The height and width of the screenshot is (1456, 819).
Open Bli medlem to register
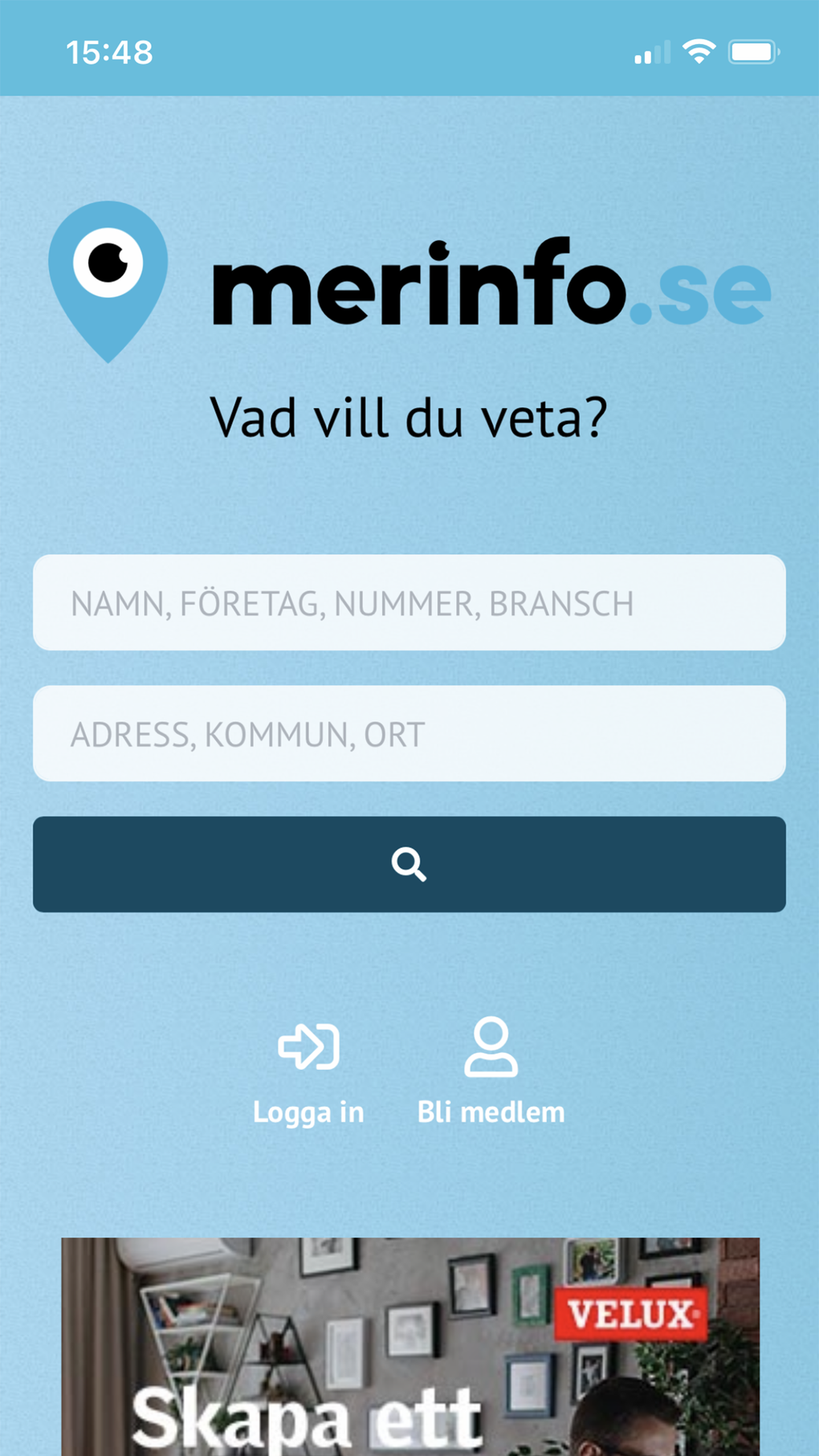pyautogui.click(x=491, y=1112)
